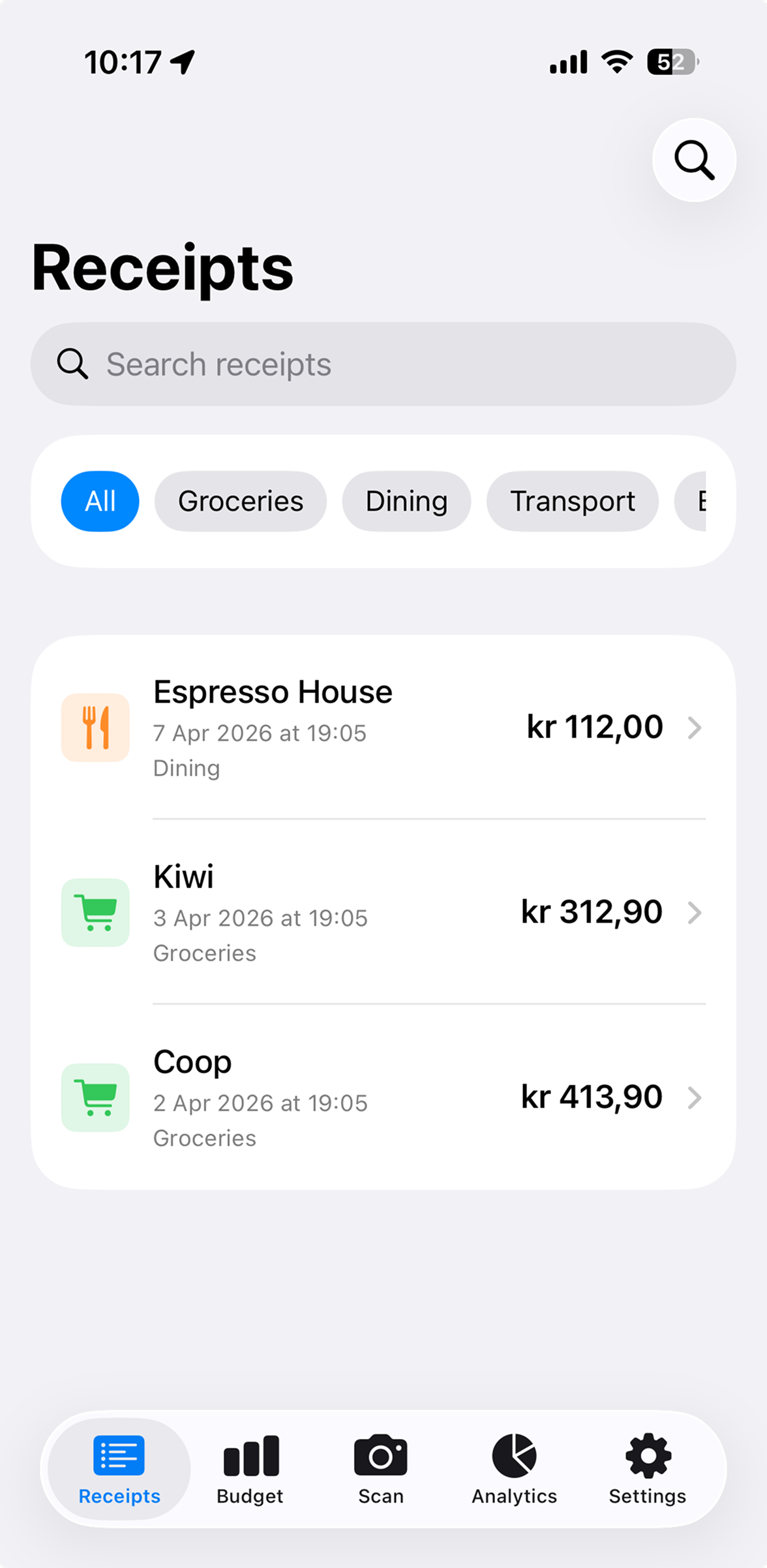Toggle the Dining filter chip
767x1568 pixels.
406,501
